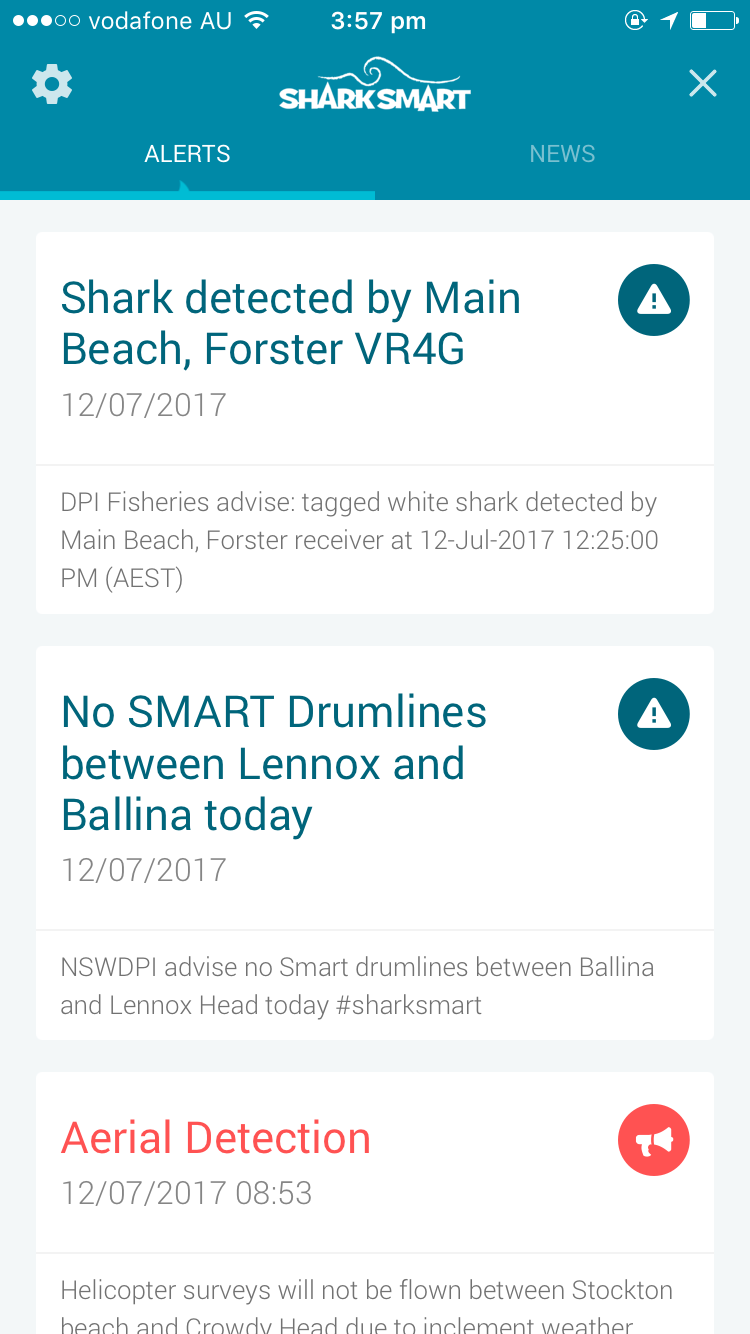View the Aerial Detection alert
This screenshot has width=750, height=1334.
point(216,1139)
